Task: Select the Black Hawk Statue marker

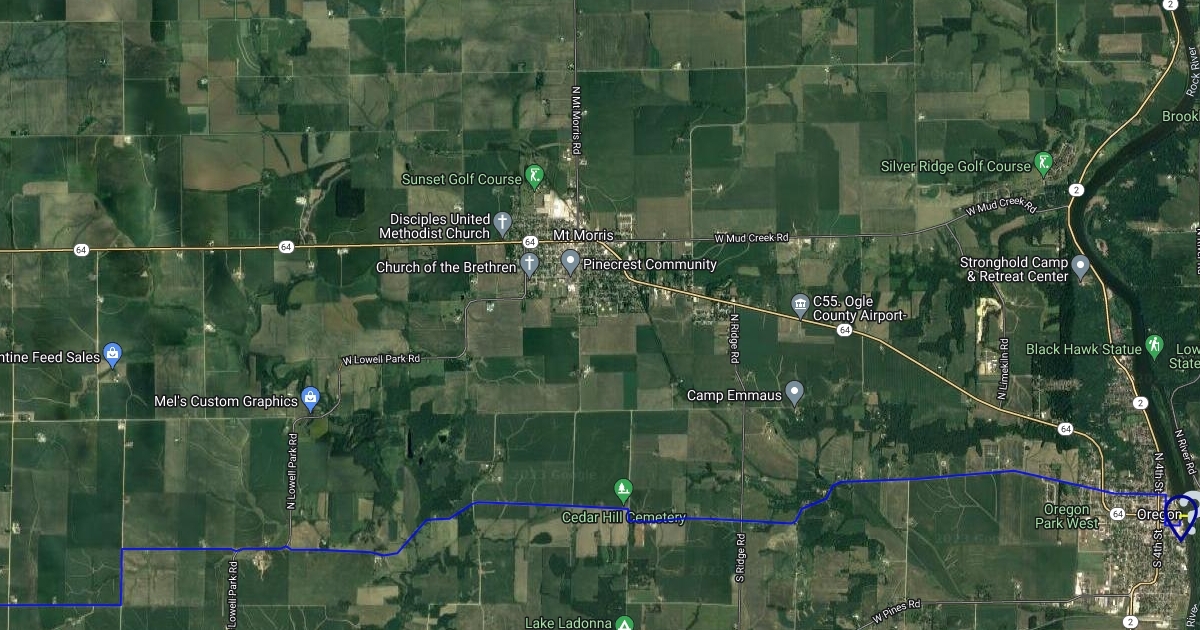Action: 1155,346
